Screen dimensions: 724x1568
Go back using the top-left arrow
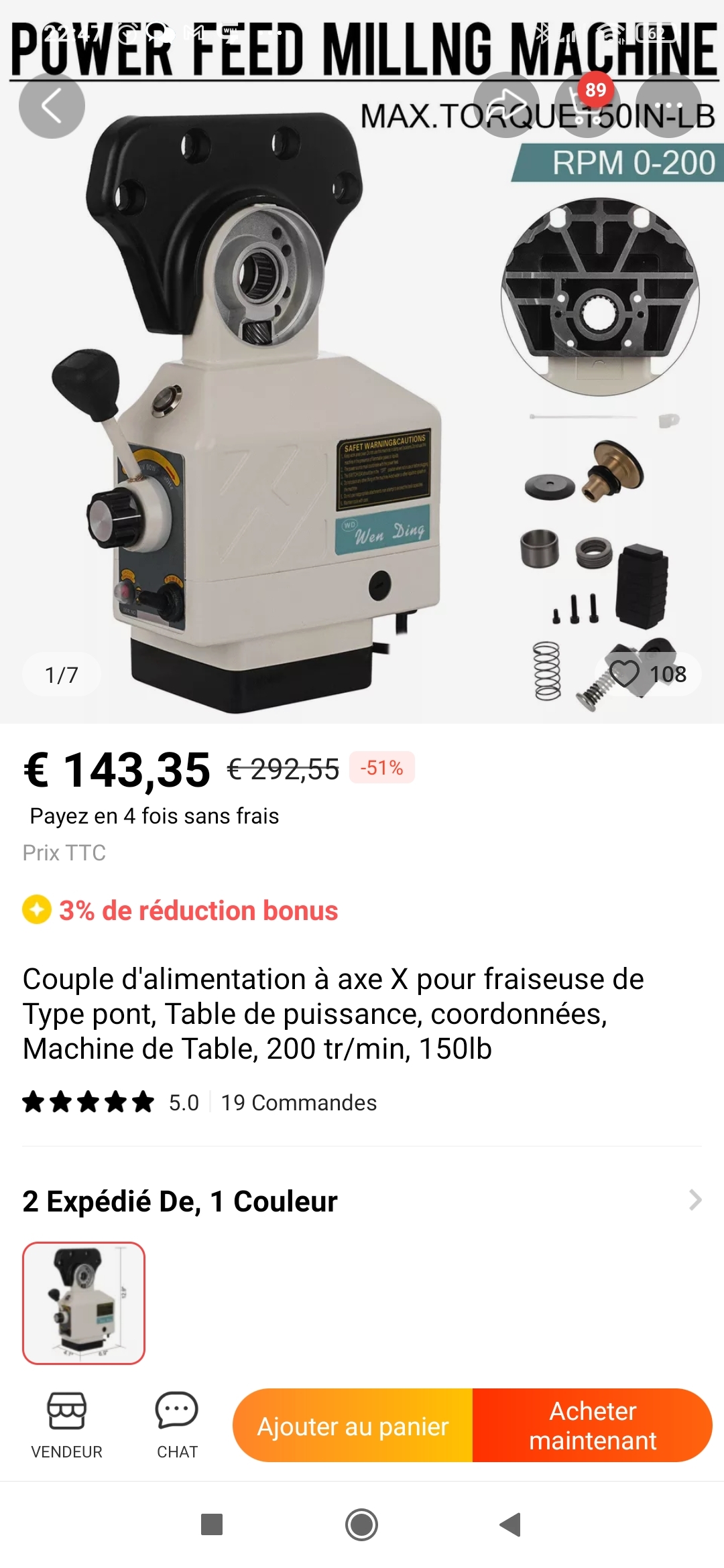coord(52,105)
